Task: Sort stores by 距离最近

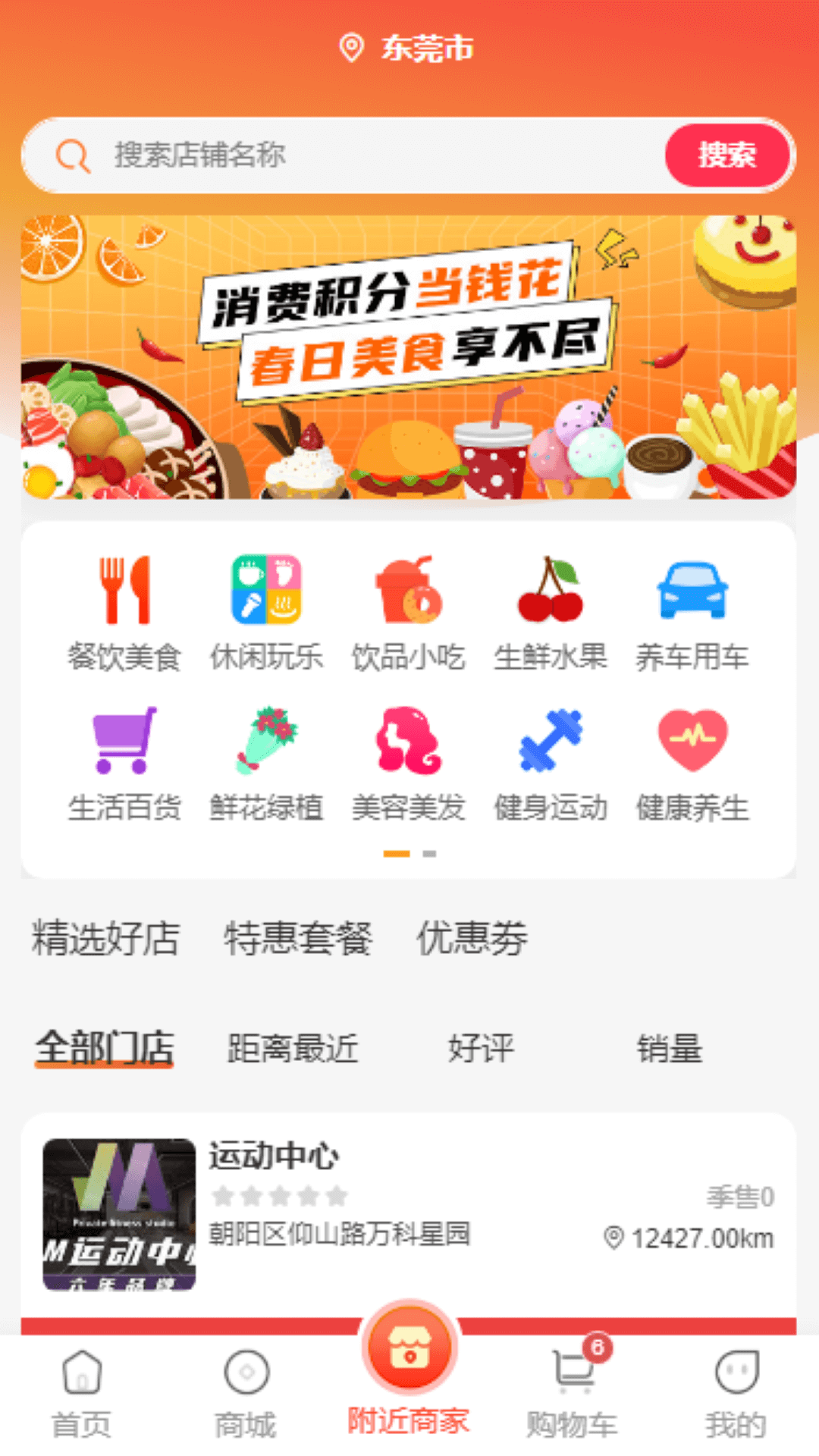Action: click(x=293, y=1049)
